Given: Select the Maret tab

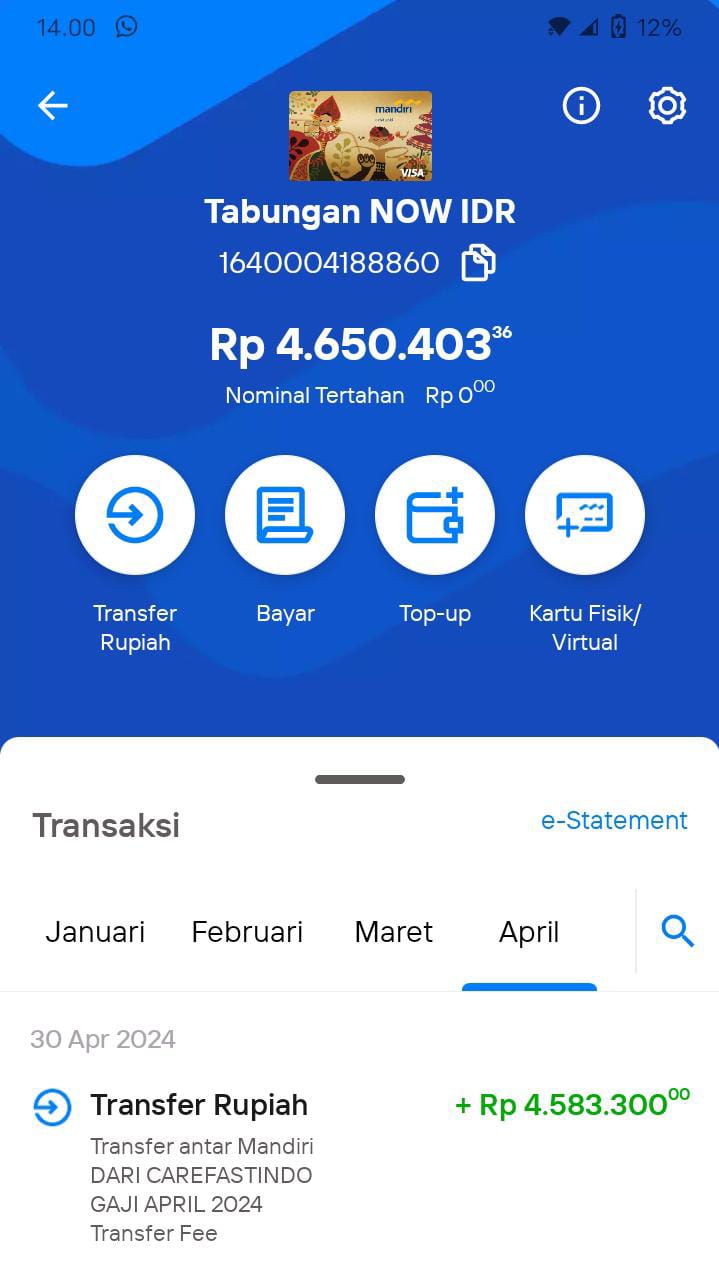Looking at the screenshot, I should click(394, 932).
